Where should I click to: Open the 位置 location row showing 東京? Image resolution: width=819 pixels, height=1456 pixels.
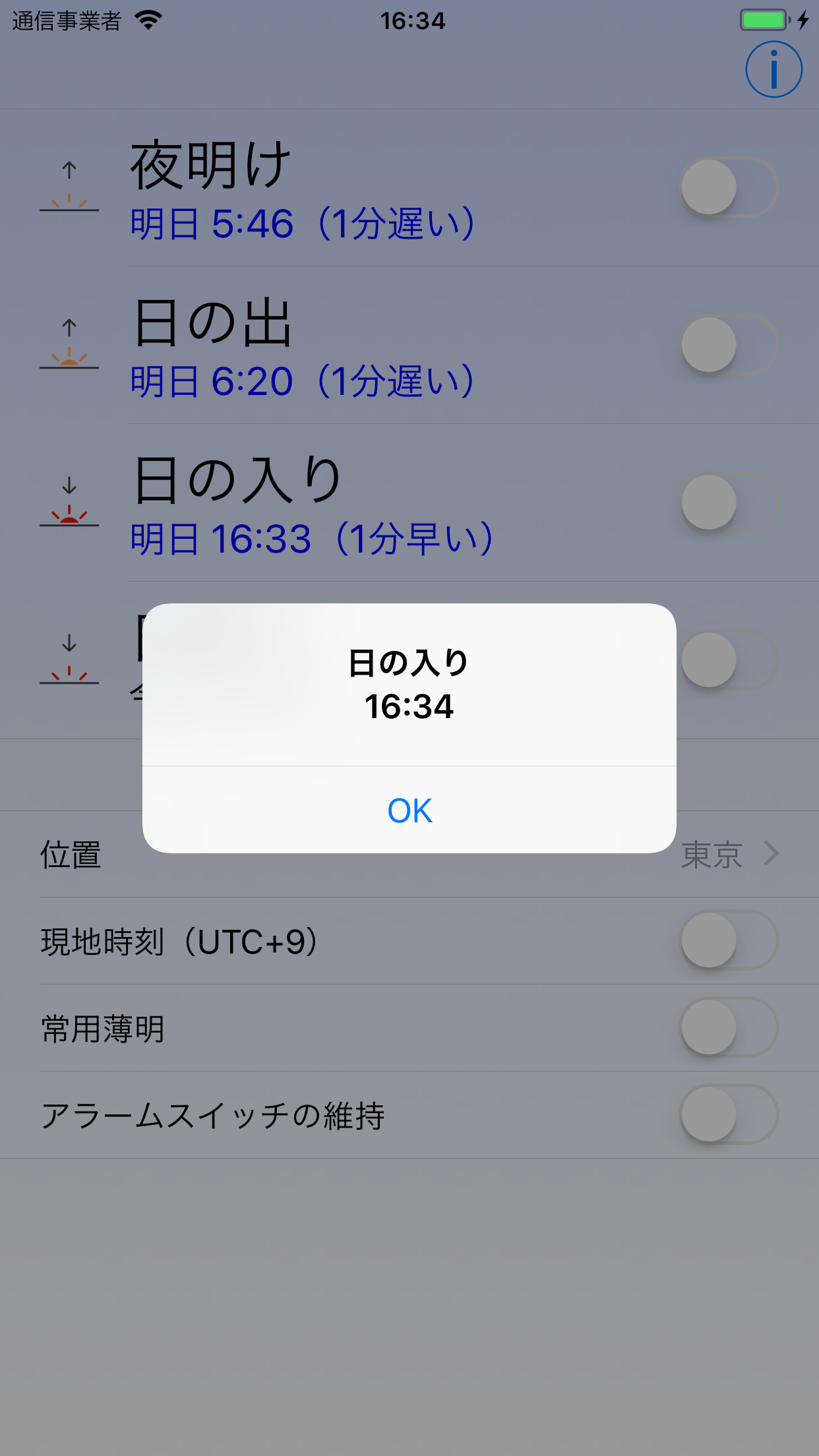coord(409,854)
